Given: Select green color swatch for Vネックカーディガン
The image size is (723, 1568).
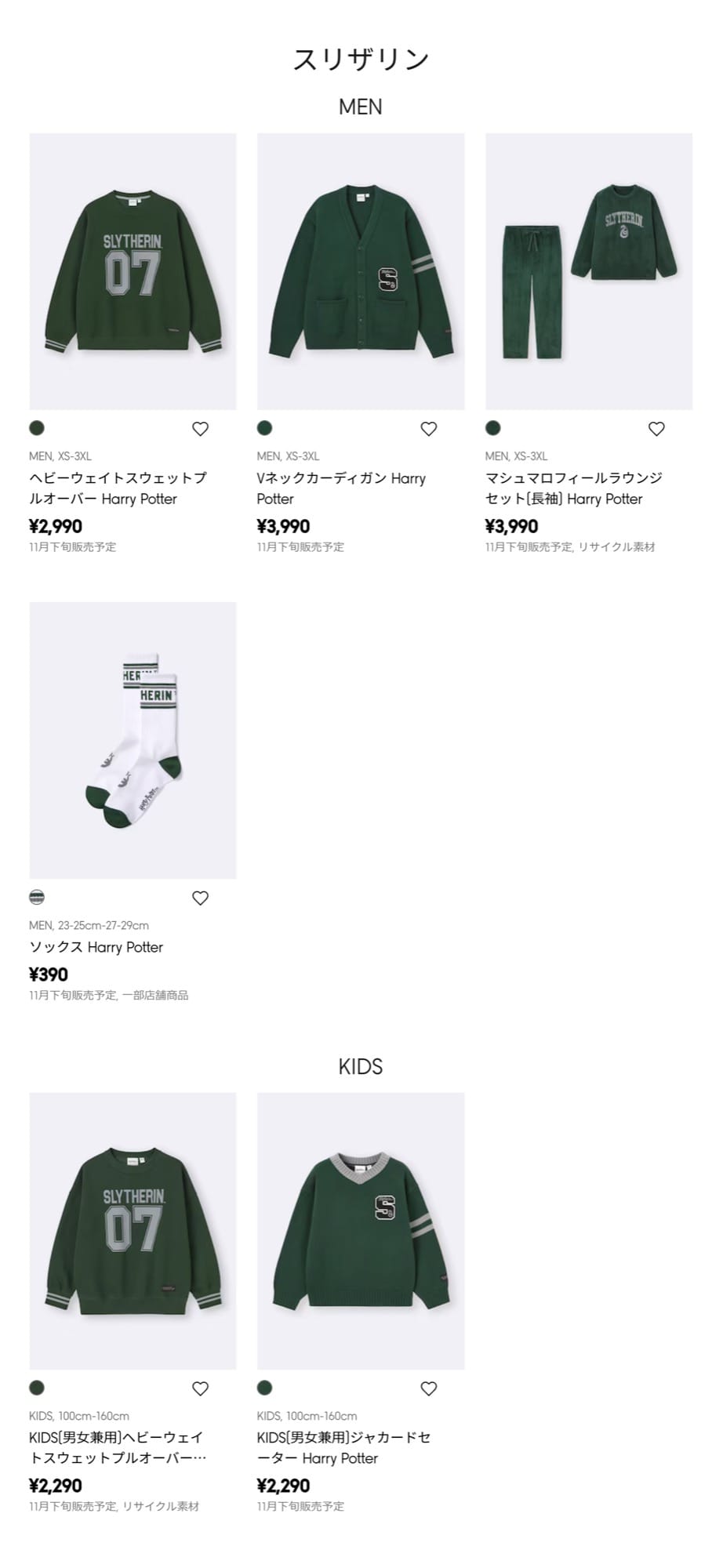Looking at the screenshot, I should tap(265, 428).
